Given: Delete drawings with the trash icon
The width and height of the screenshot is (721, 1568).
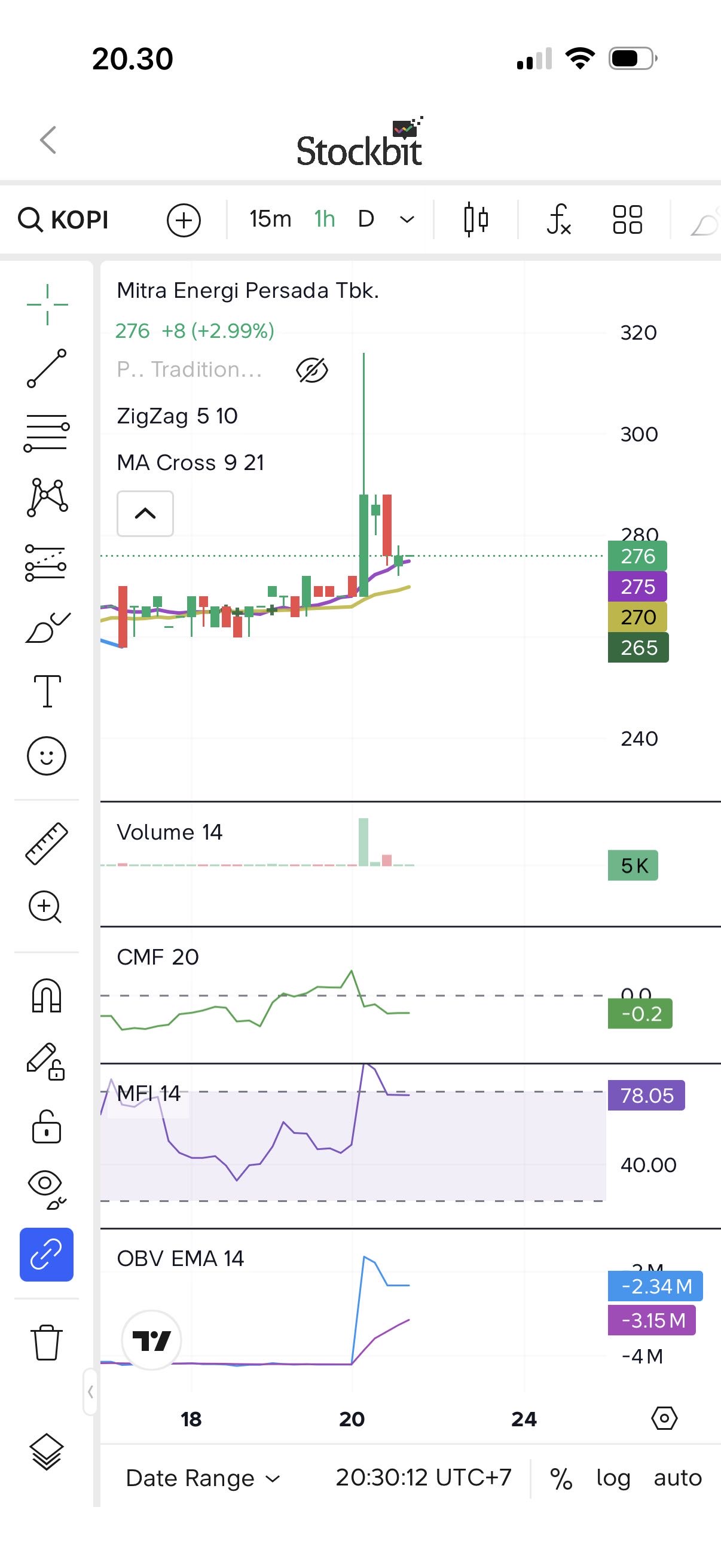Looking at the screenshot, I should tap(46, 1342).
